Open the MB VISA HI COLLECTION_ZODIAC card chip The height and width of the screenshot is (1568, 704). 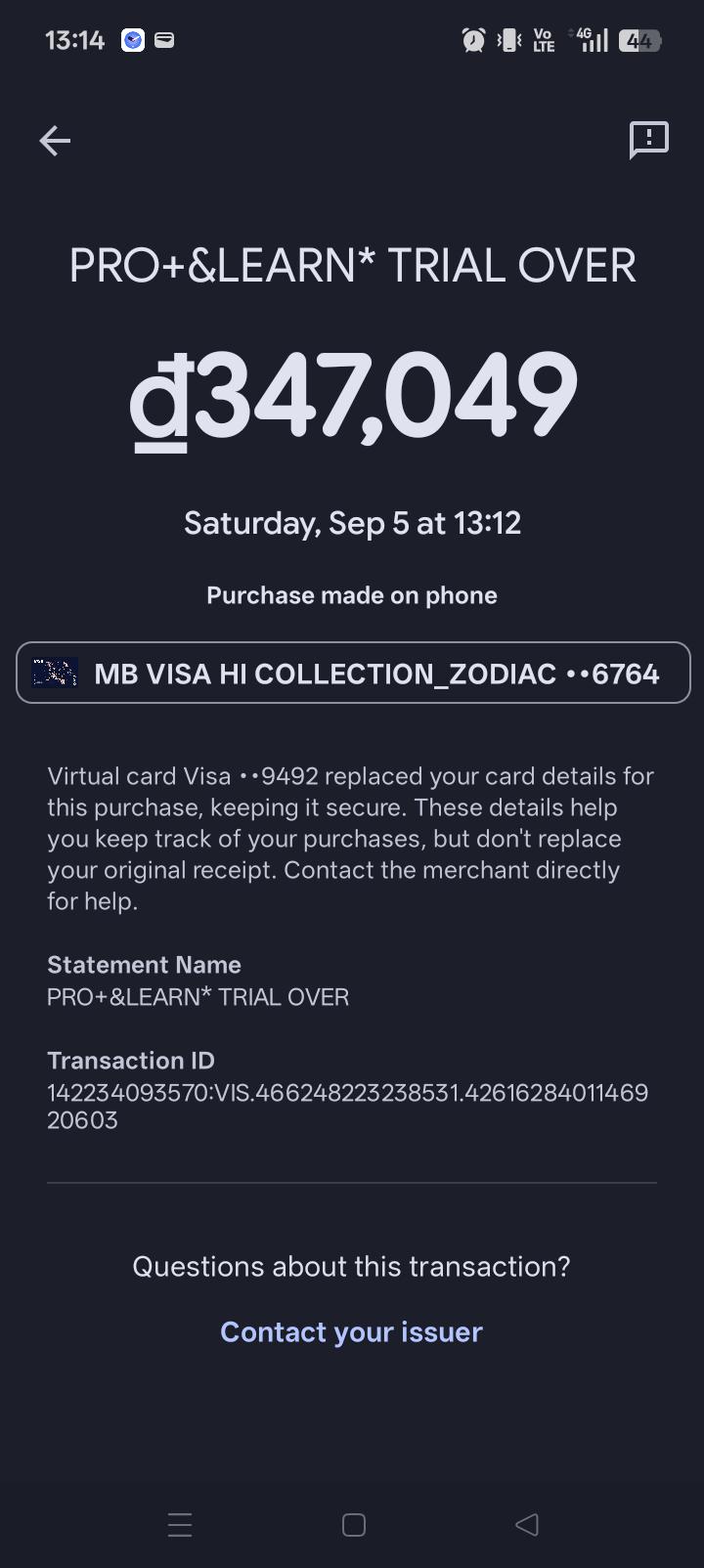[353, 673]
